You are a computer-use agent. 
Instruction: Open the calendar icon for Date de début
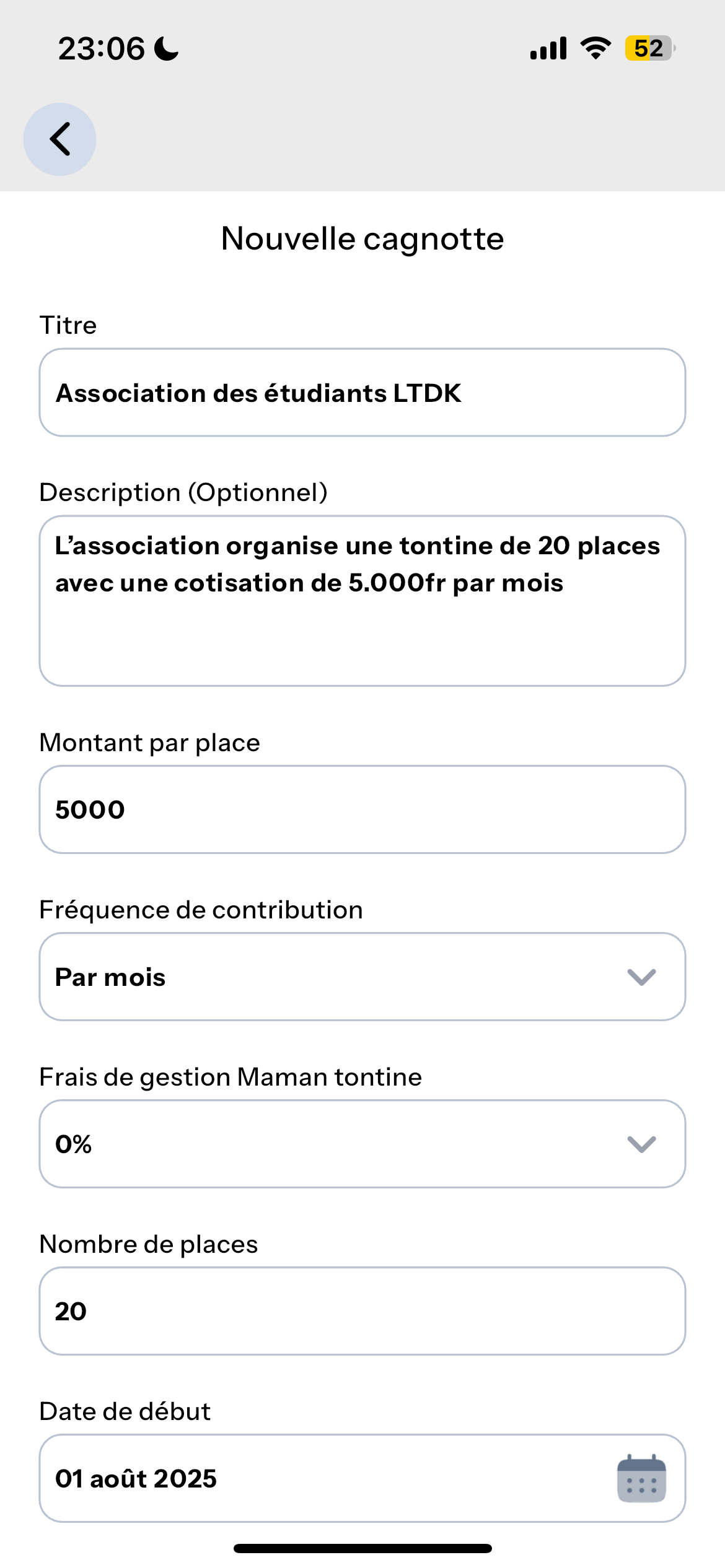(x=642, y=1479)
